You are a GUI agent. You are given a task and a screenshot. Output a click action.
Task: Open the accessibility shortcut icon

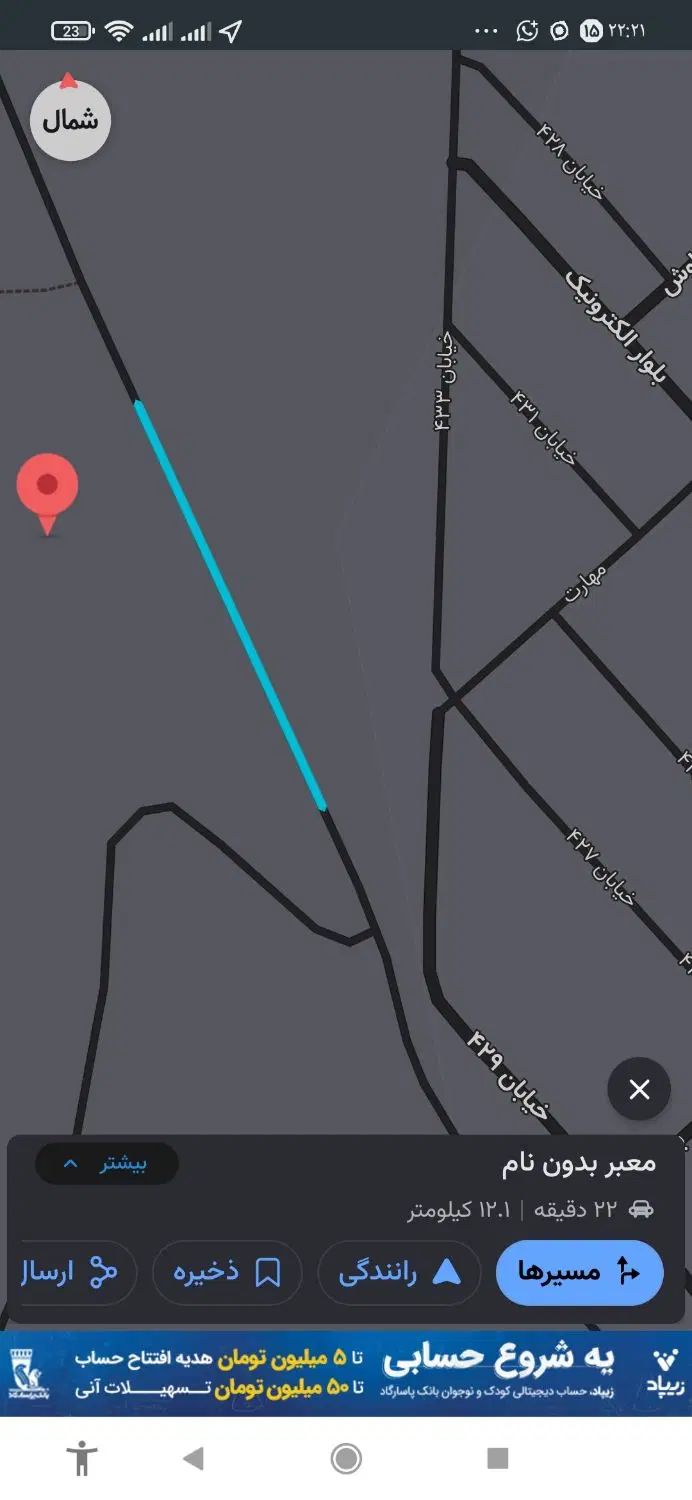82,1459
